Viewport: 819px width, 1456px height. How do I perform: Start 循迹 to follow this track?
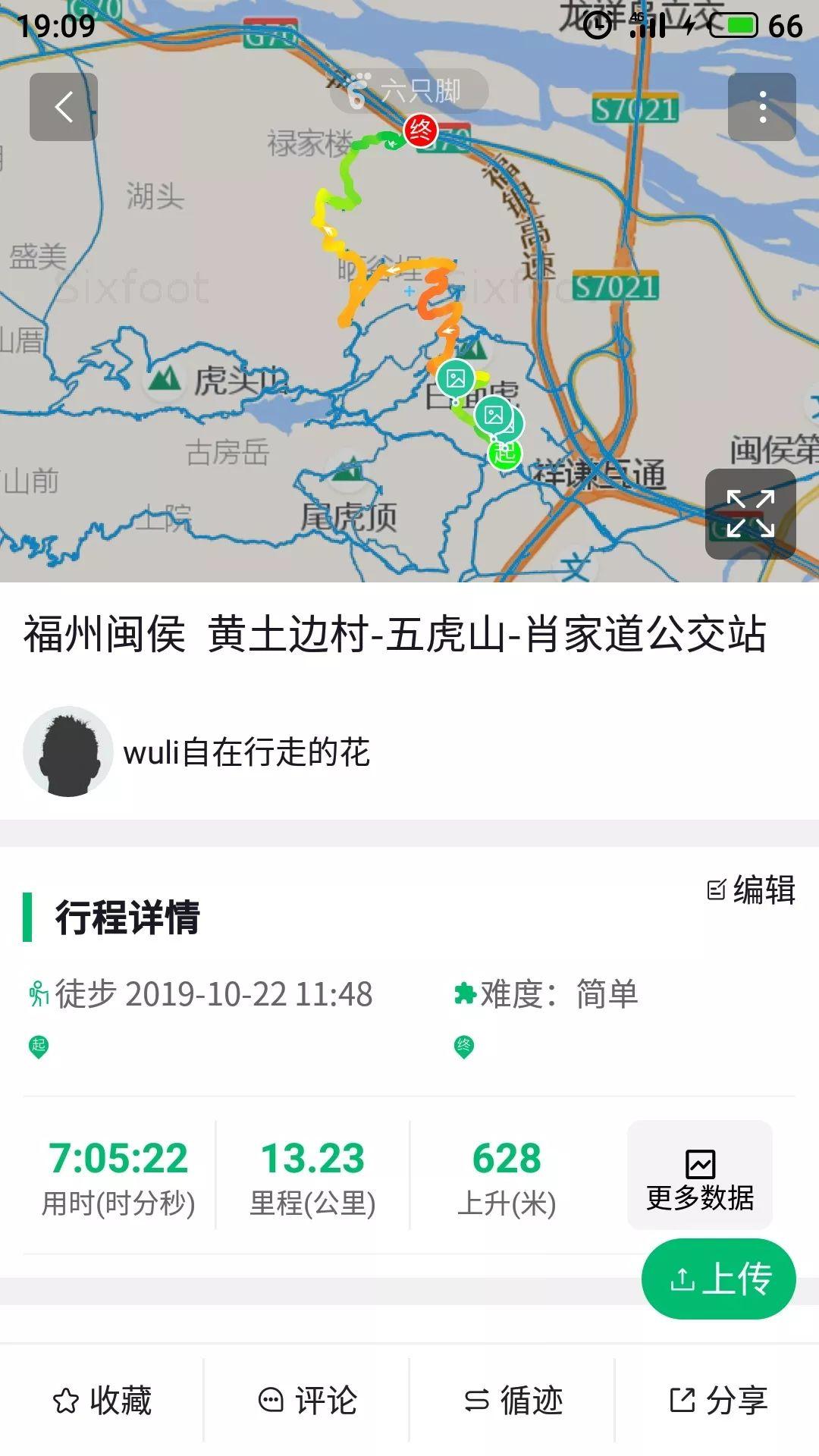[513, 1400]
